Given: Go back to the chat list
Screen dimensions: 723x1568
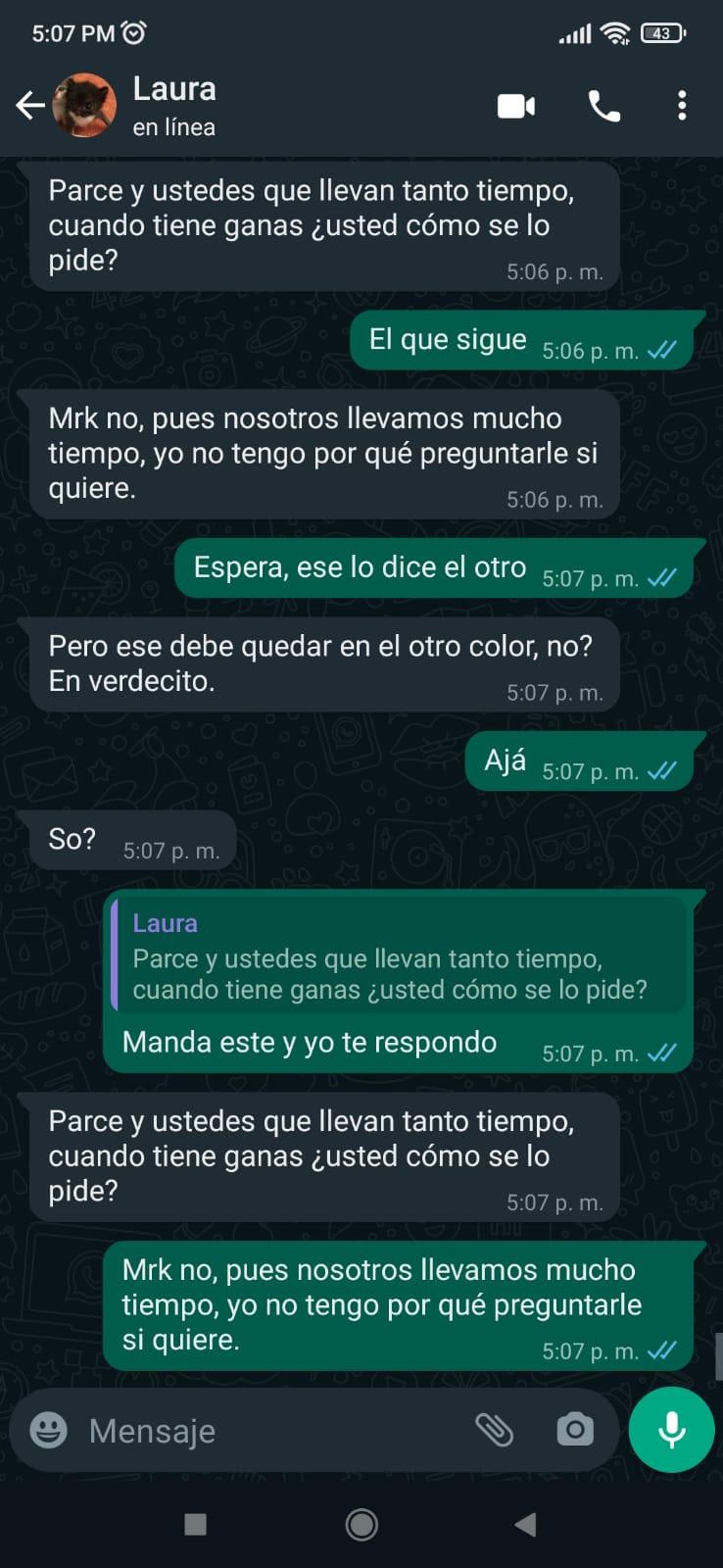Looking at the screenshot, I should [30, 106].
